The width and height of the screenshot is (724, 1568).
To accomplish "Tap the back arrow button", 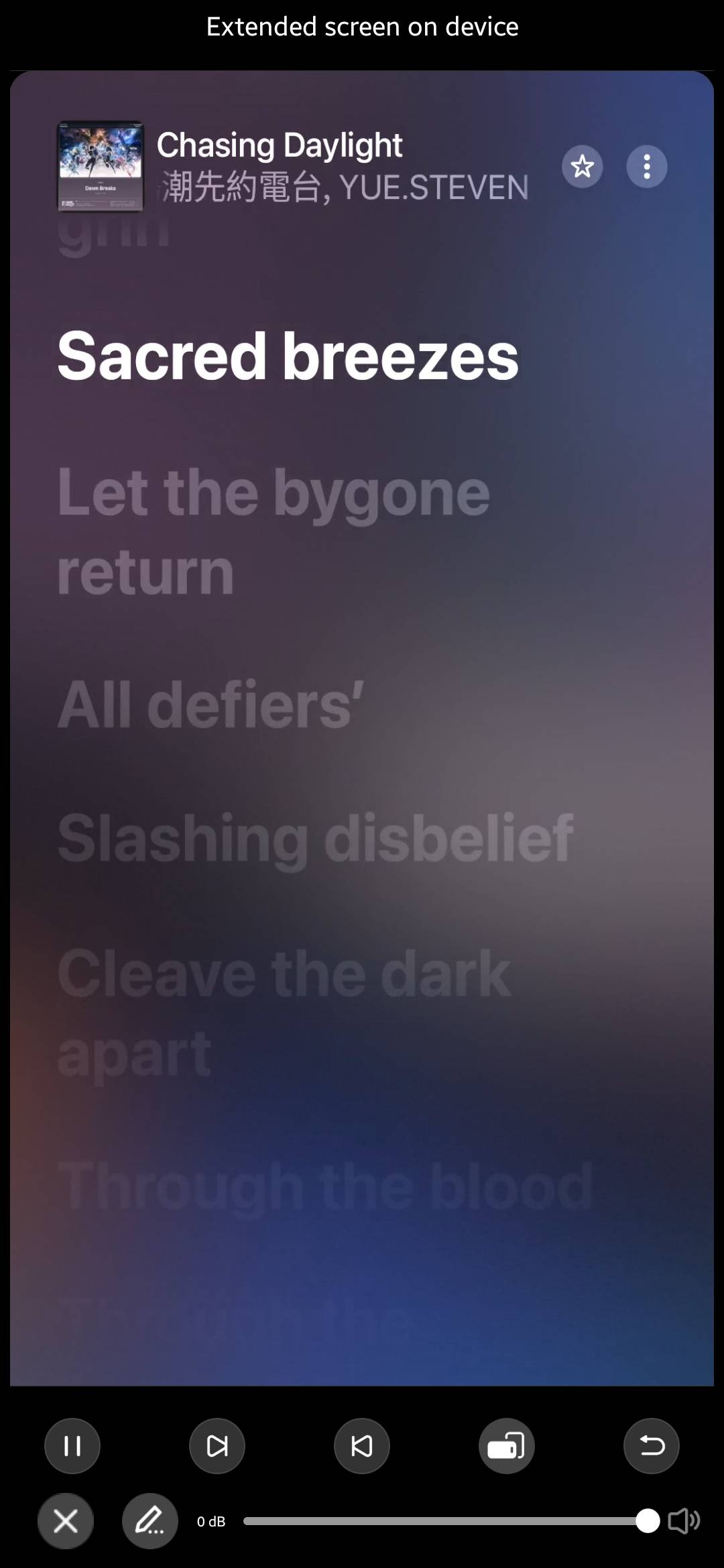I will tap(652, 1445).
